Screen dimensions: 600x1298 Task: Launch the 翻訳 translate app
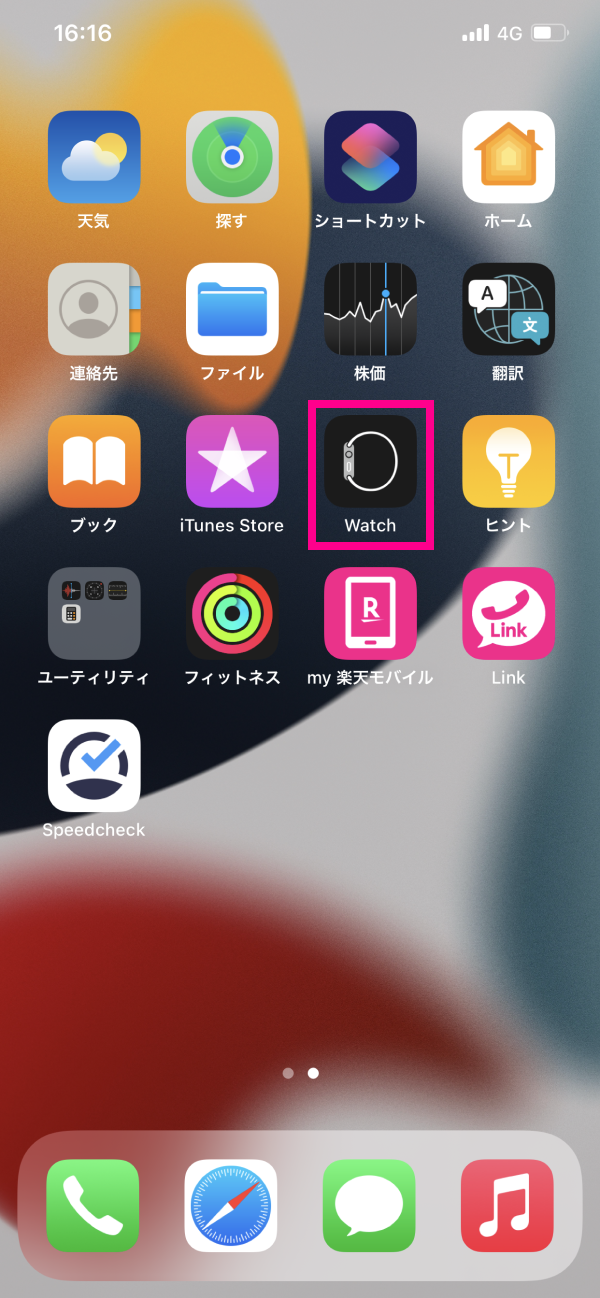tap(508, 310)
